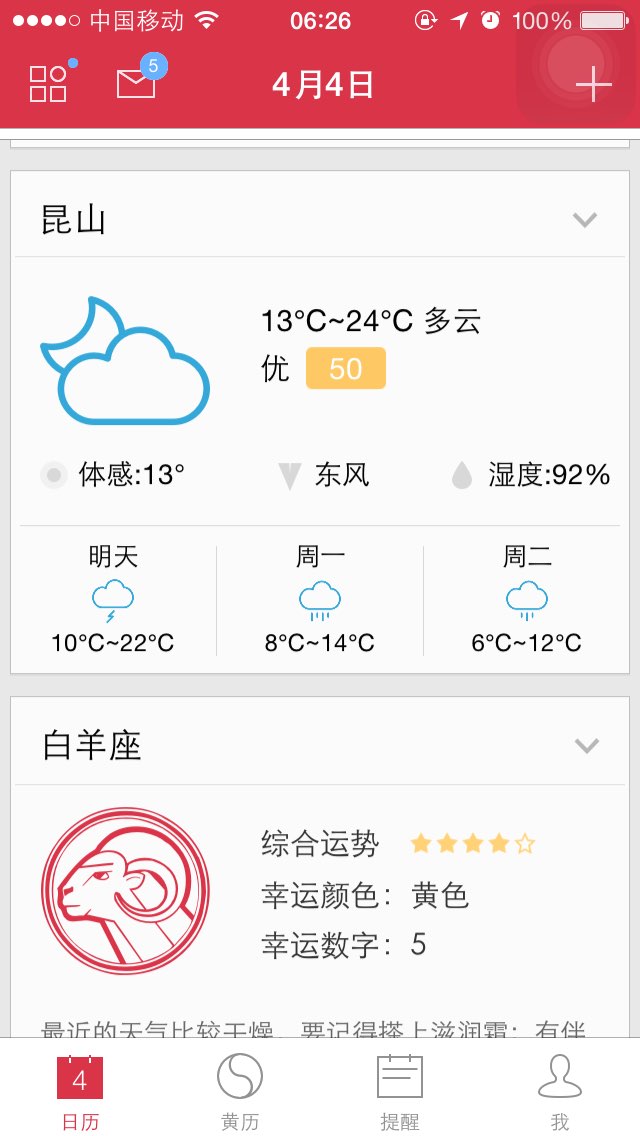The height and width of the screenshot is (1136, 640).
Task: Tap the plus icon to add a new item
Action: pyautogui.click(x=594, y=84)
